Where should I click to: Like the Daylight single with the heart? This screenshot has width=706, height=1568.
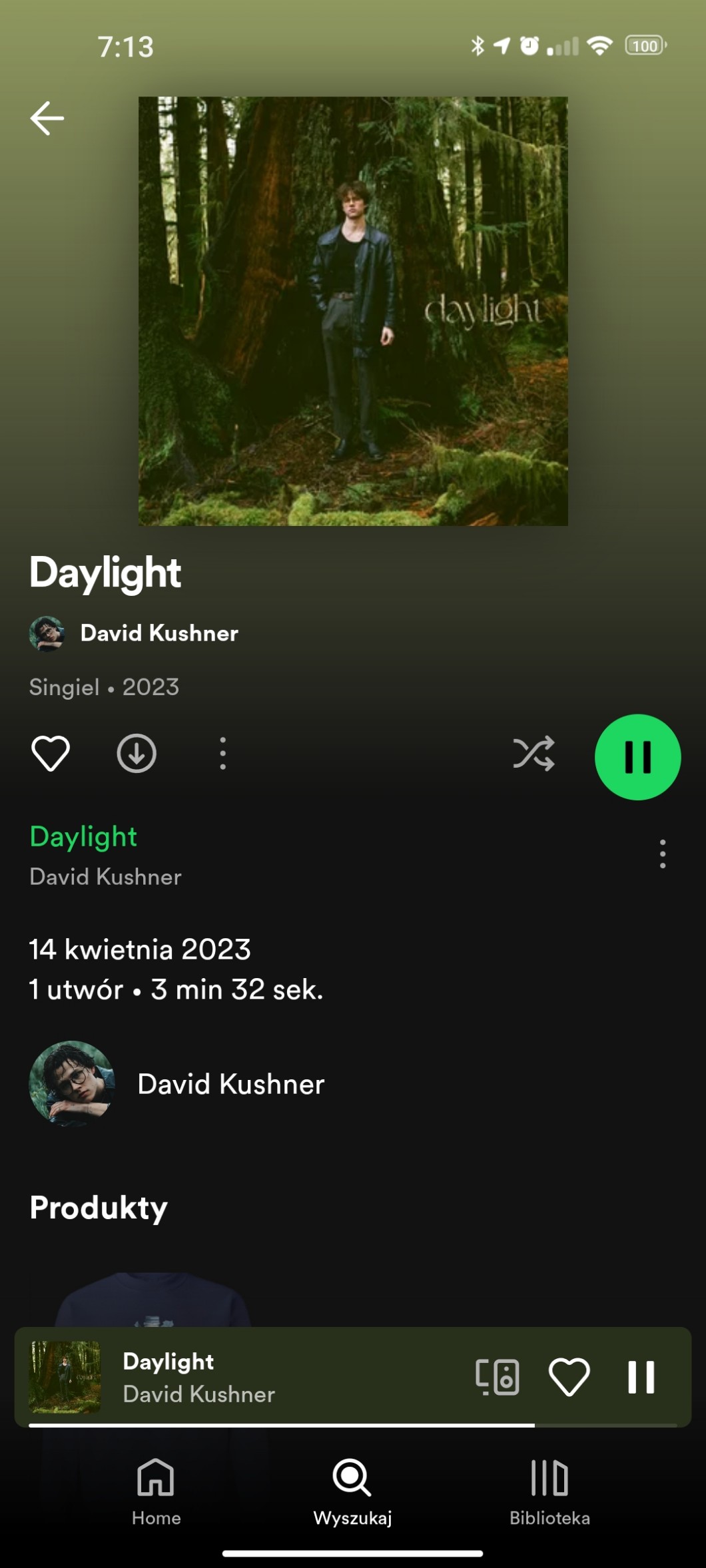click(51, 754)
